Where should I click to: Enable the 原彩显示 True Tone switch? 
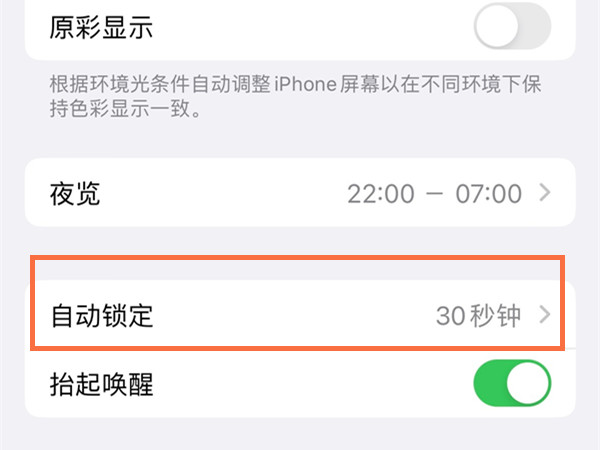[x=512, y=27]
